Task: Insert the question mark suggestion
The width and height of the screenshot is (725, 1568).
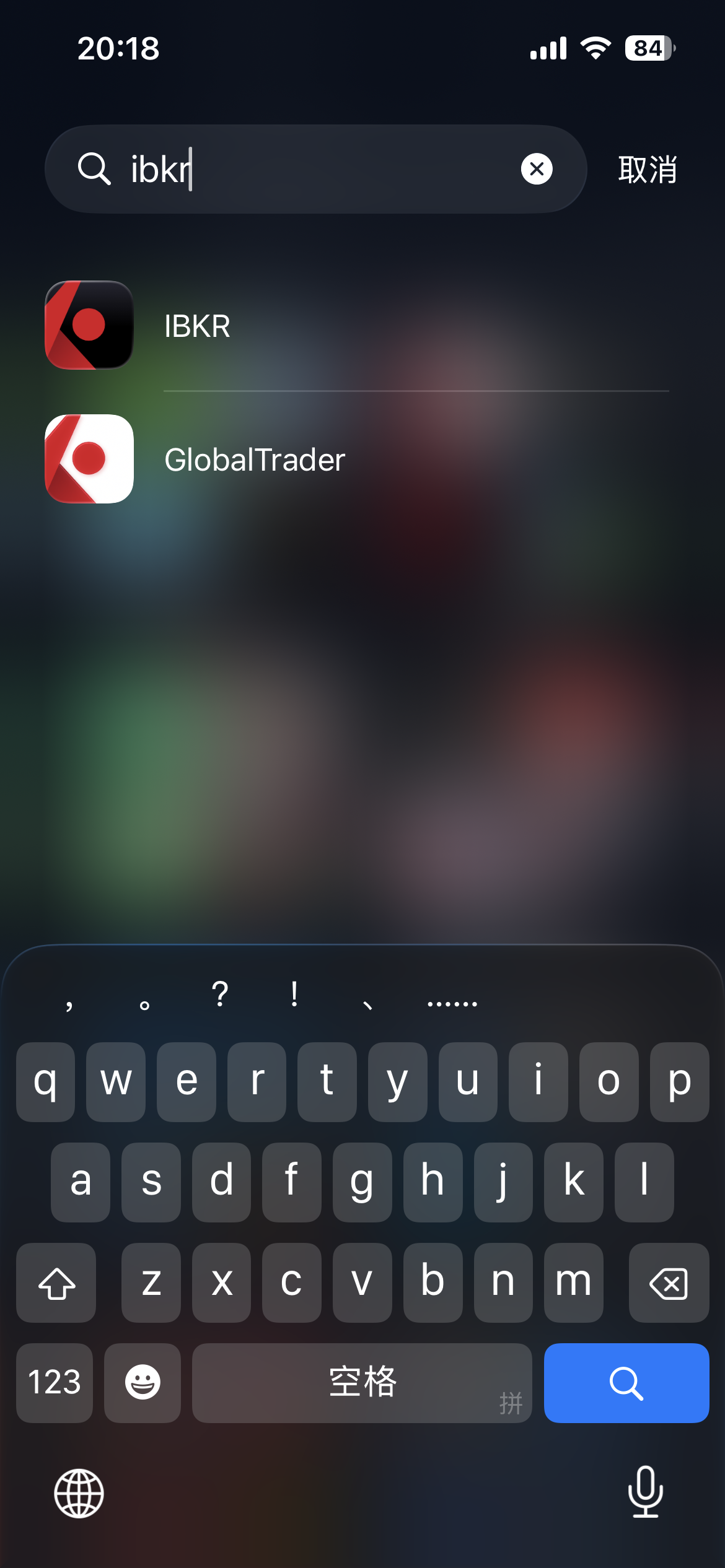Action: point(220,995)
